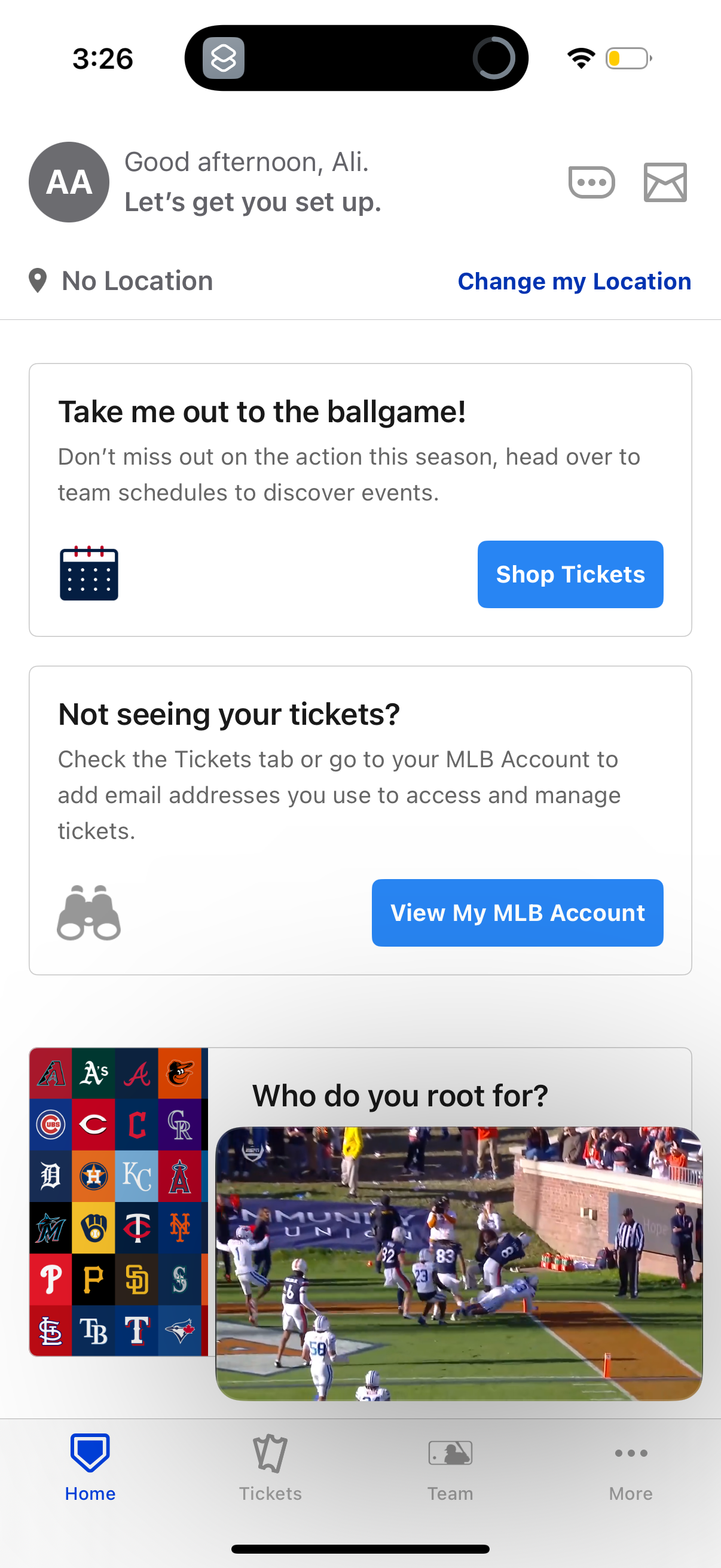Tap the calendar icon in the ballgame card
The width and height of the screenshot is (721, 1568).
pos(89,573)
